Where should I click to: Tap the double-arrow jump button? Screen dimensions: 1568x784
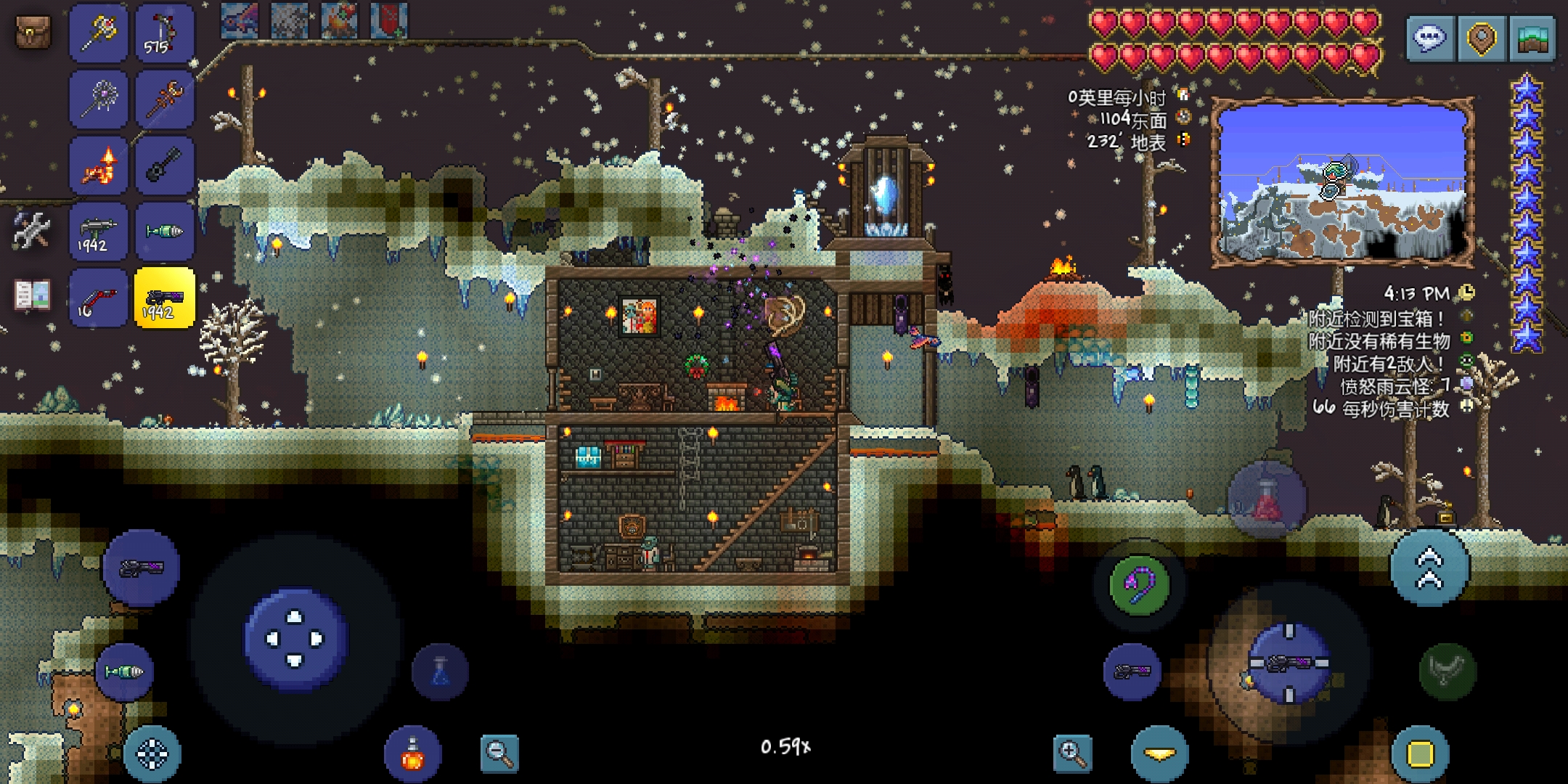point(1429,568)
